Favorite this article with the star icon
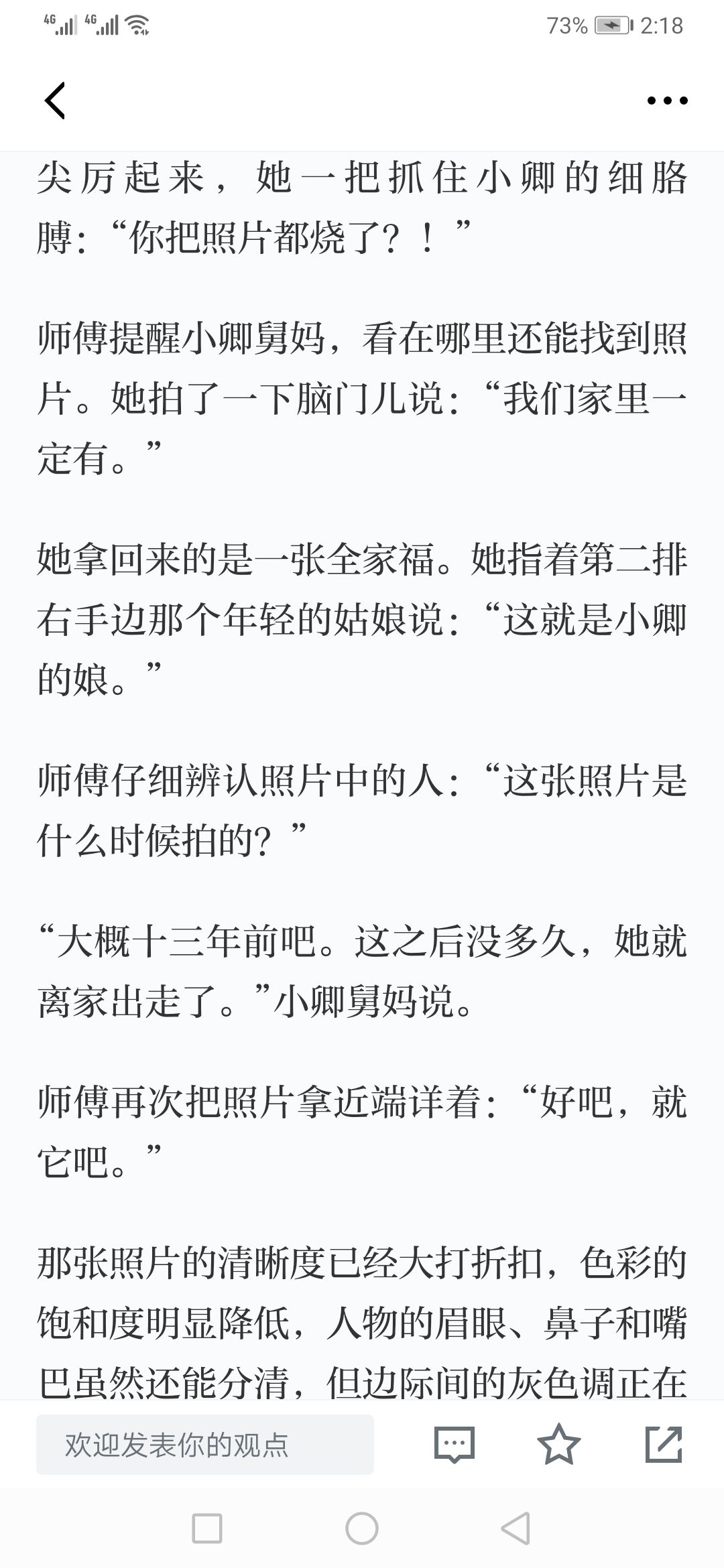724x1568 pixels. (x=559, y=1443)
